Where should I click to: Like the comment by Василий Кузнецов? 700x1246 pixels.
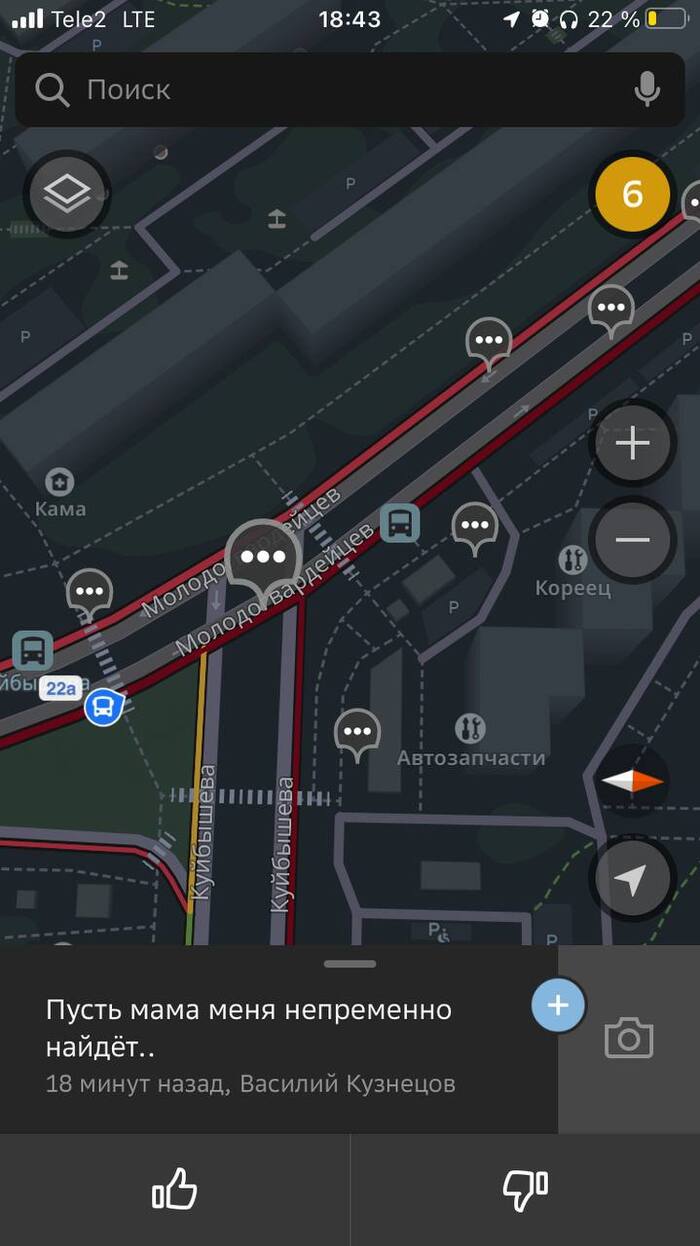(175, 1190)
